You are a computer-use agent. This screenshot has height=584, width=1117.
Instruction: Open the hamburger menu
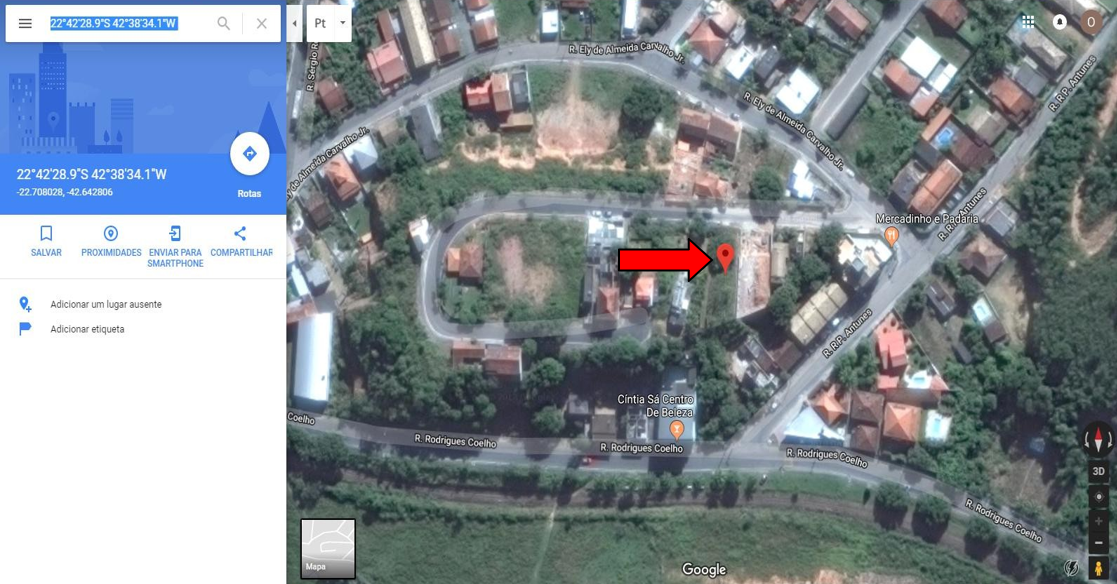(25, 23)
